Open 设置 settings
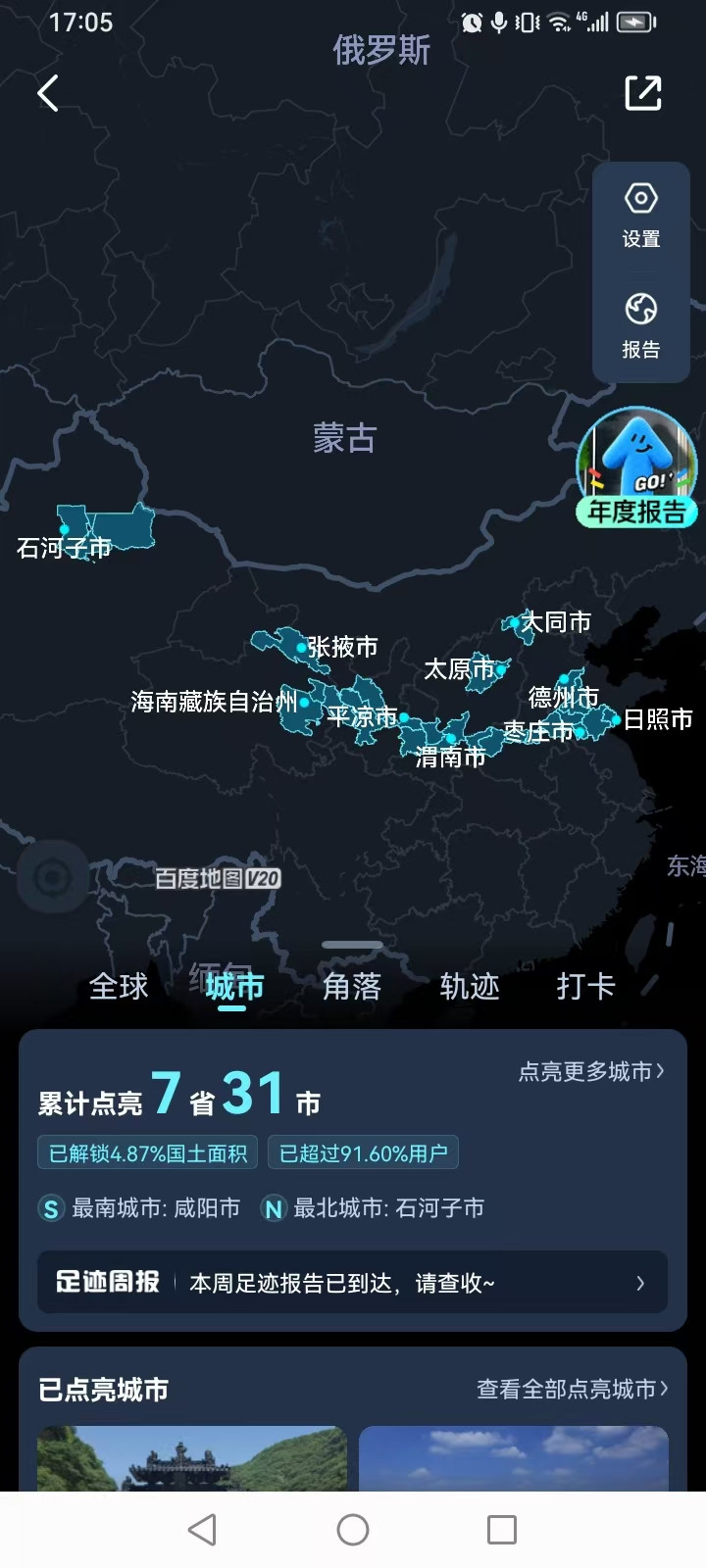This screenshot has width=706, height=1568. [x=640, y=216]
